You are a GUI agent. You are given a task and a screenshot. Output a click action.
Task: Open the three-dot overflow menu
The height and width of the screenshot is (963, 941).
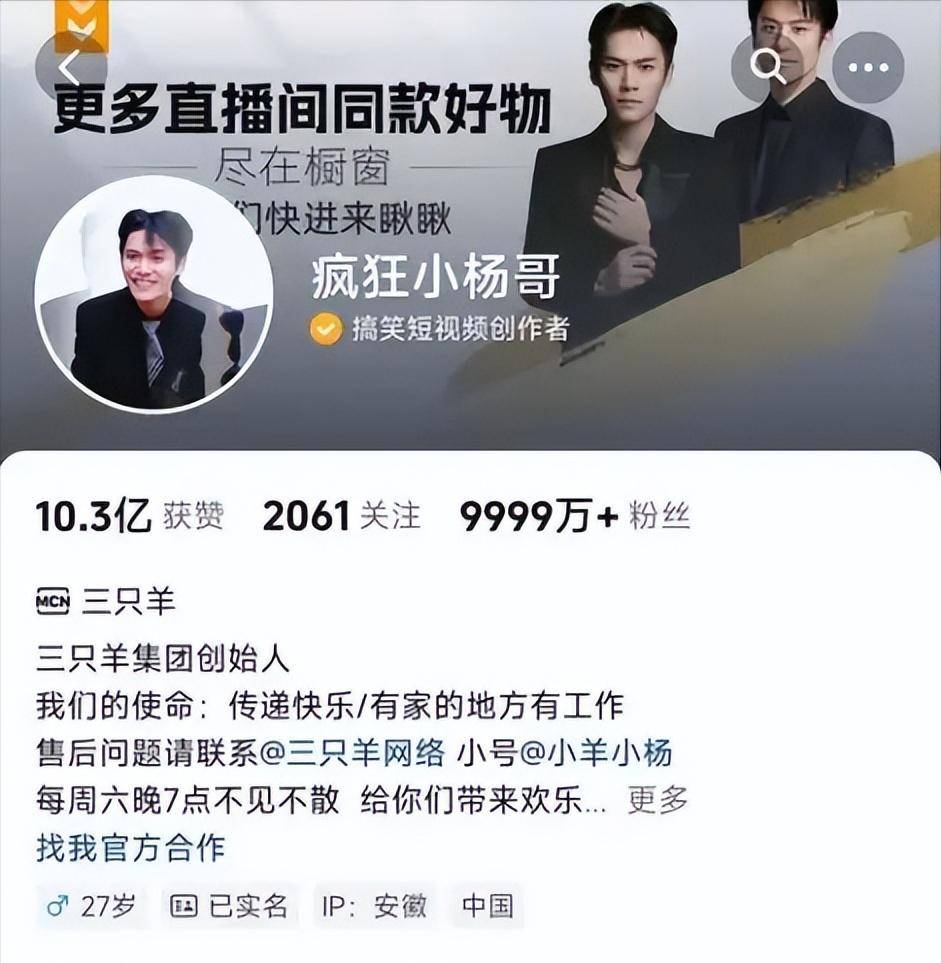868,68
